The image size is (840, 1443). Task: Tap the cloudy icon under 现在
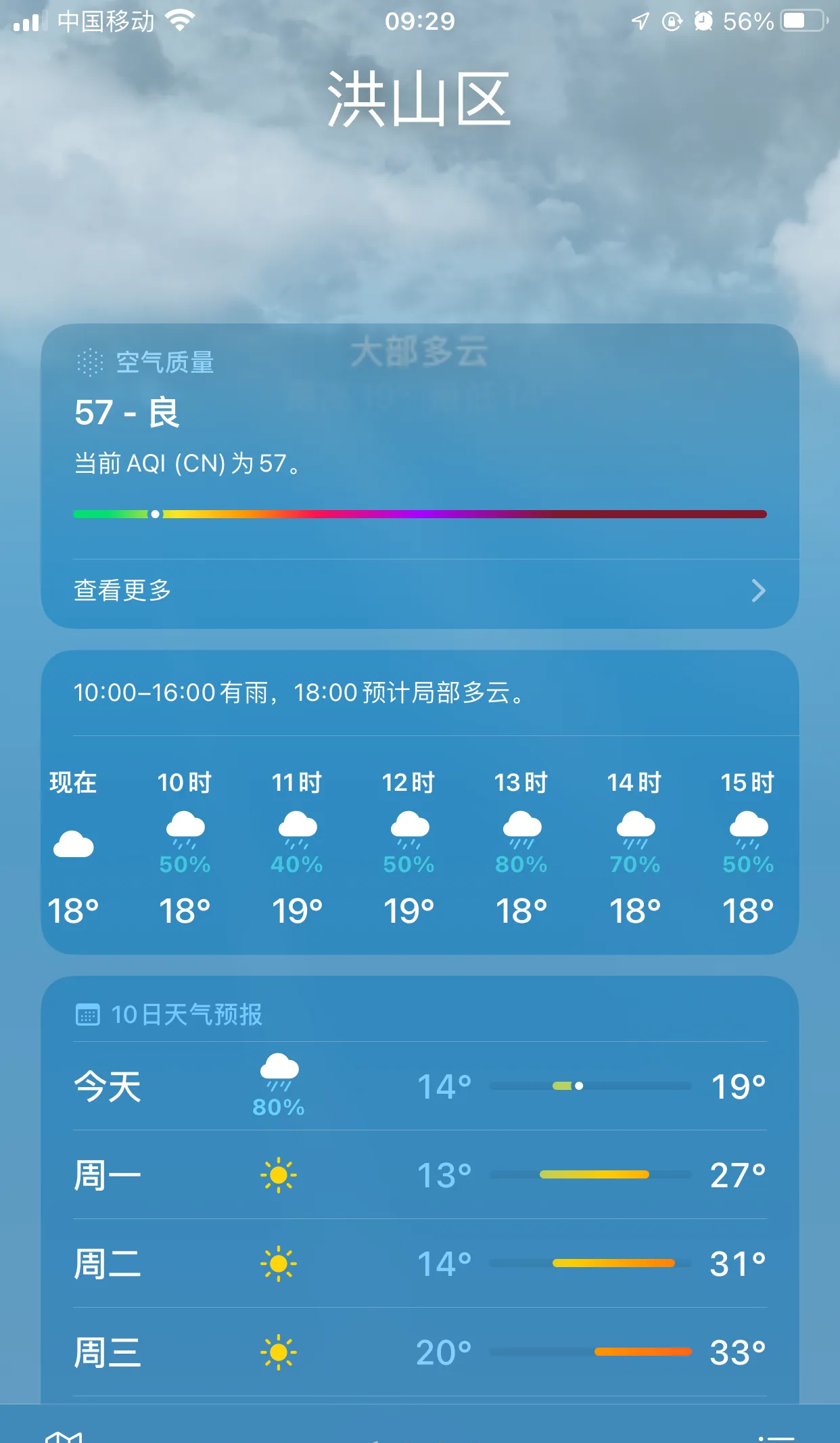pos(73,842)
